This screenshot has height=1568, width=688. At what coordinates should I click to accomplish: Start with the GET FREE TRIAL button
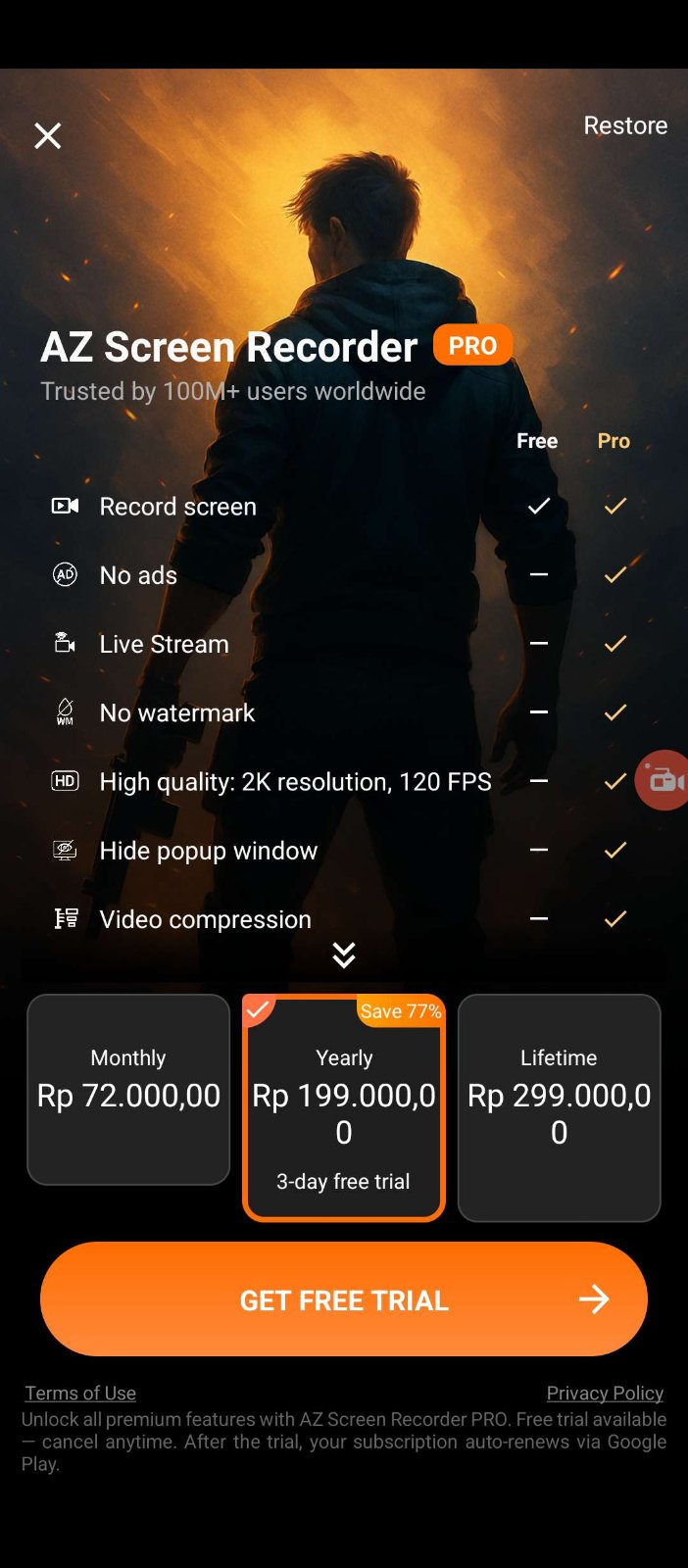click(x=344, y=1299)
